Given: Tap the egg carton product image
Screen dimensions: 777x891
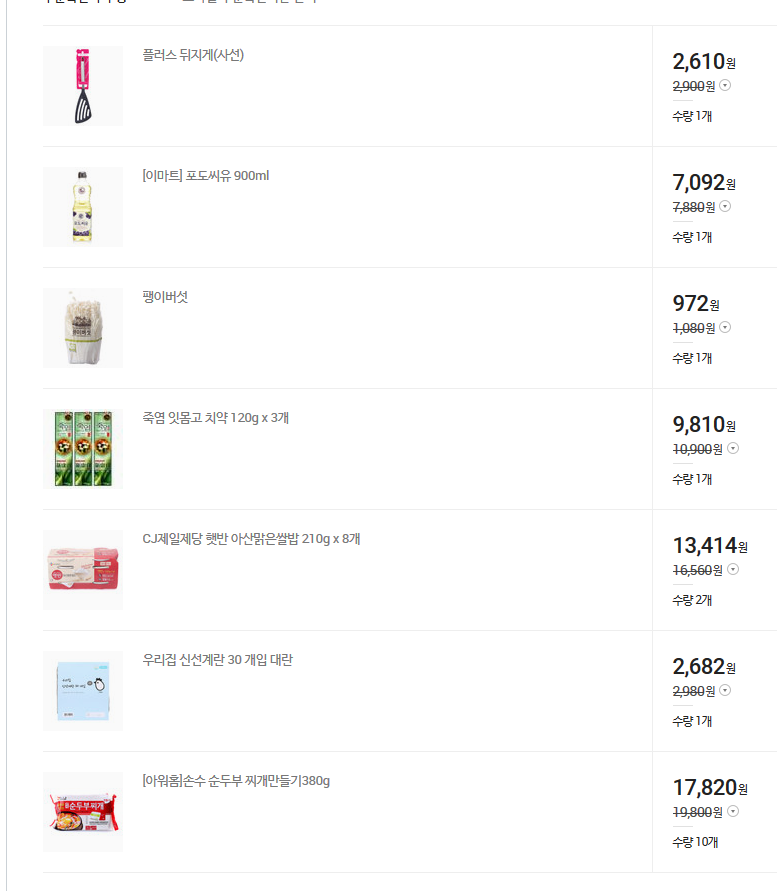Looking at the screenshot, I should [83, 691].
